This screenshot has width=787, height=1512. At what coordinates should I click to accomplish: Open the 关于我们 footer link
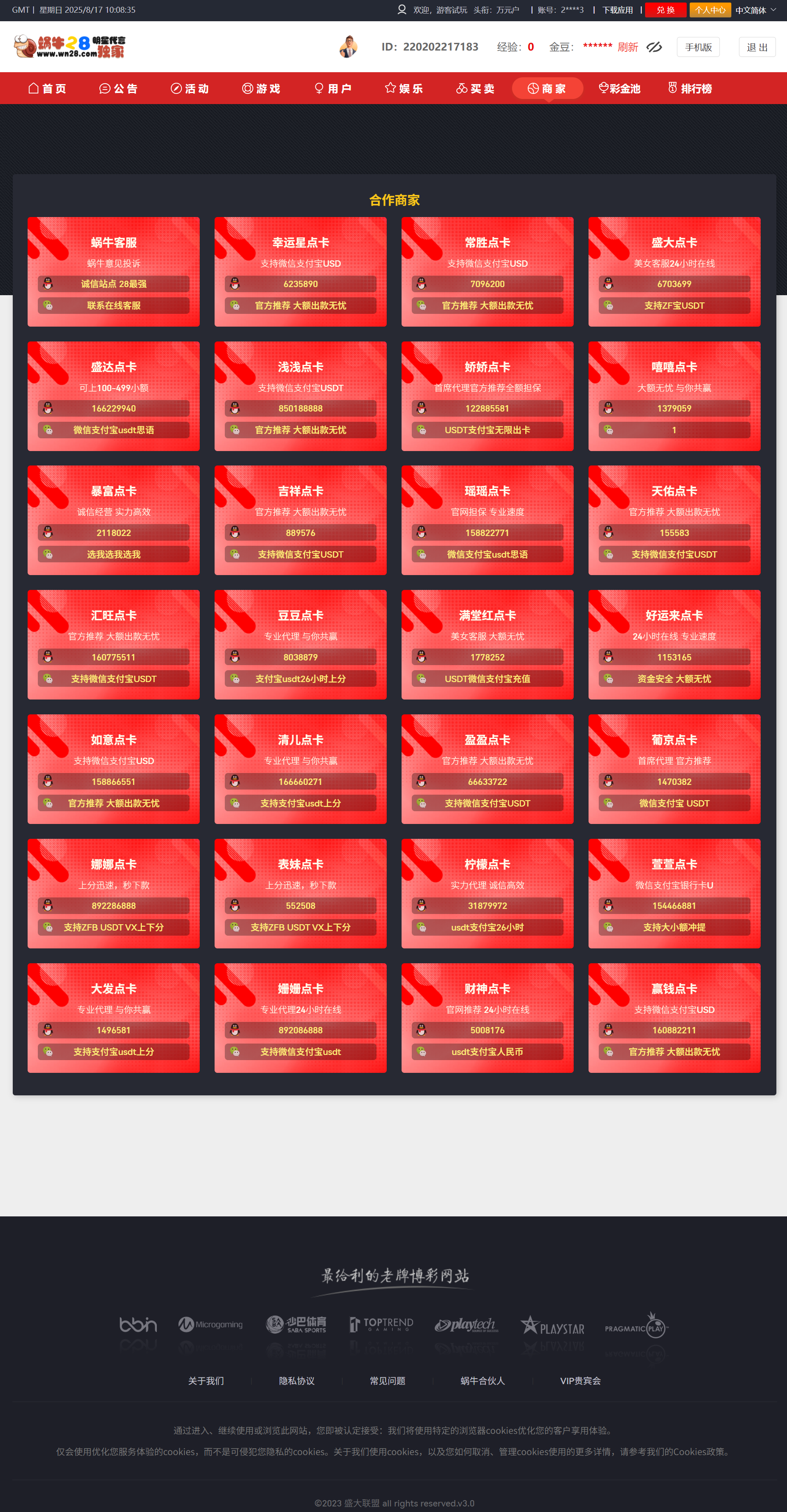[x=206, y=1380]
